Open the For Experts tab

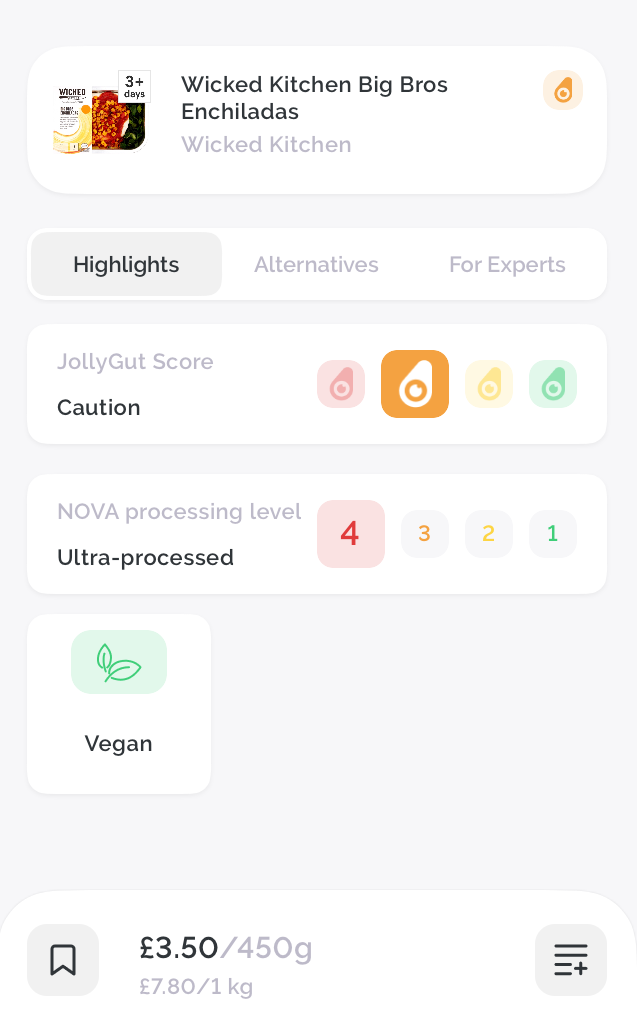point(507,264)
